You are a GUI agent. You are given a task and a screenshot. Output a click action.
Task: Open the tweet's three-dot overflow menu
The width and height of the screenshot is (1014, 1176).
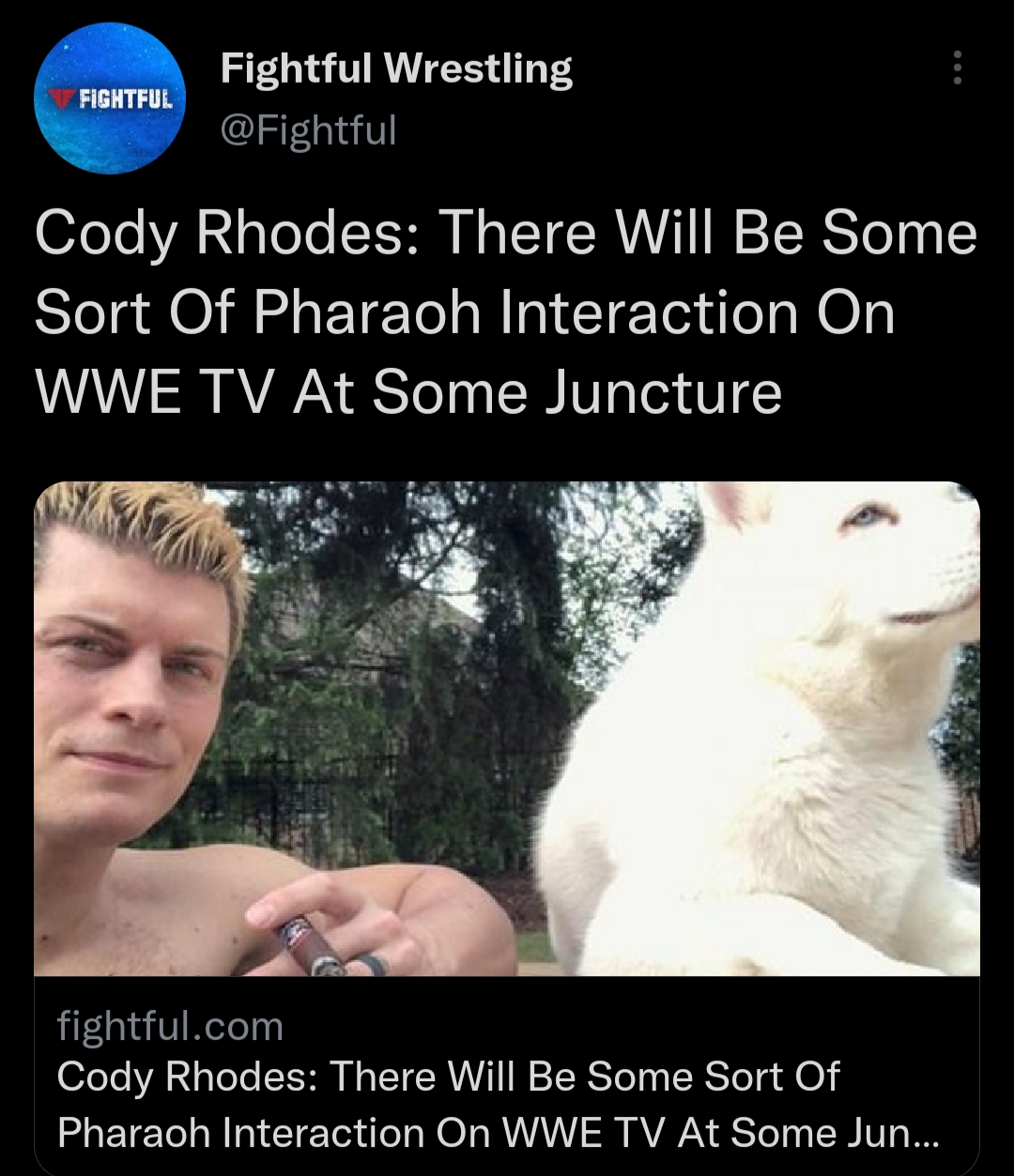957,68
